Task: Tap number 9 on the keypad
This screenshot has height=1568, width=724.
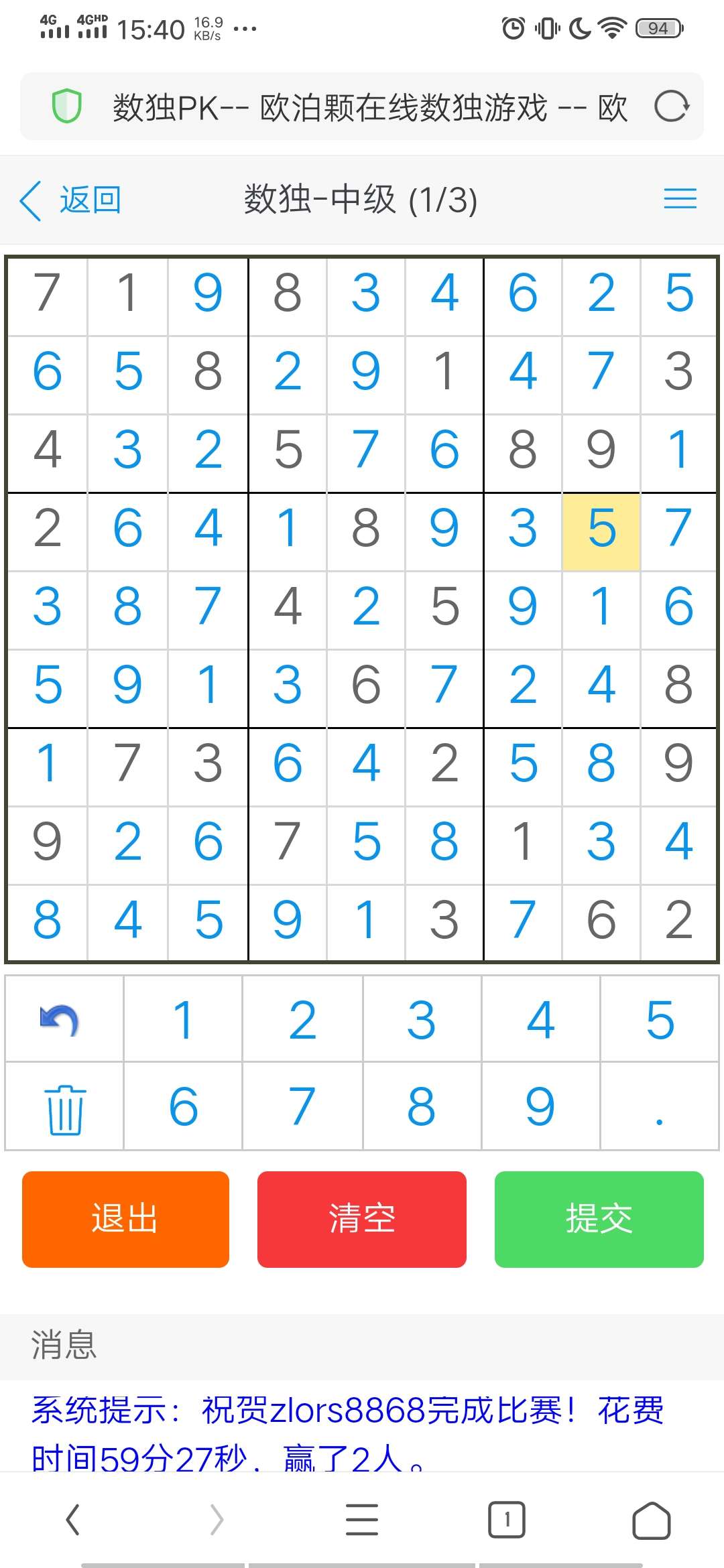Action: tap(540, 1109)
